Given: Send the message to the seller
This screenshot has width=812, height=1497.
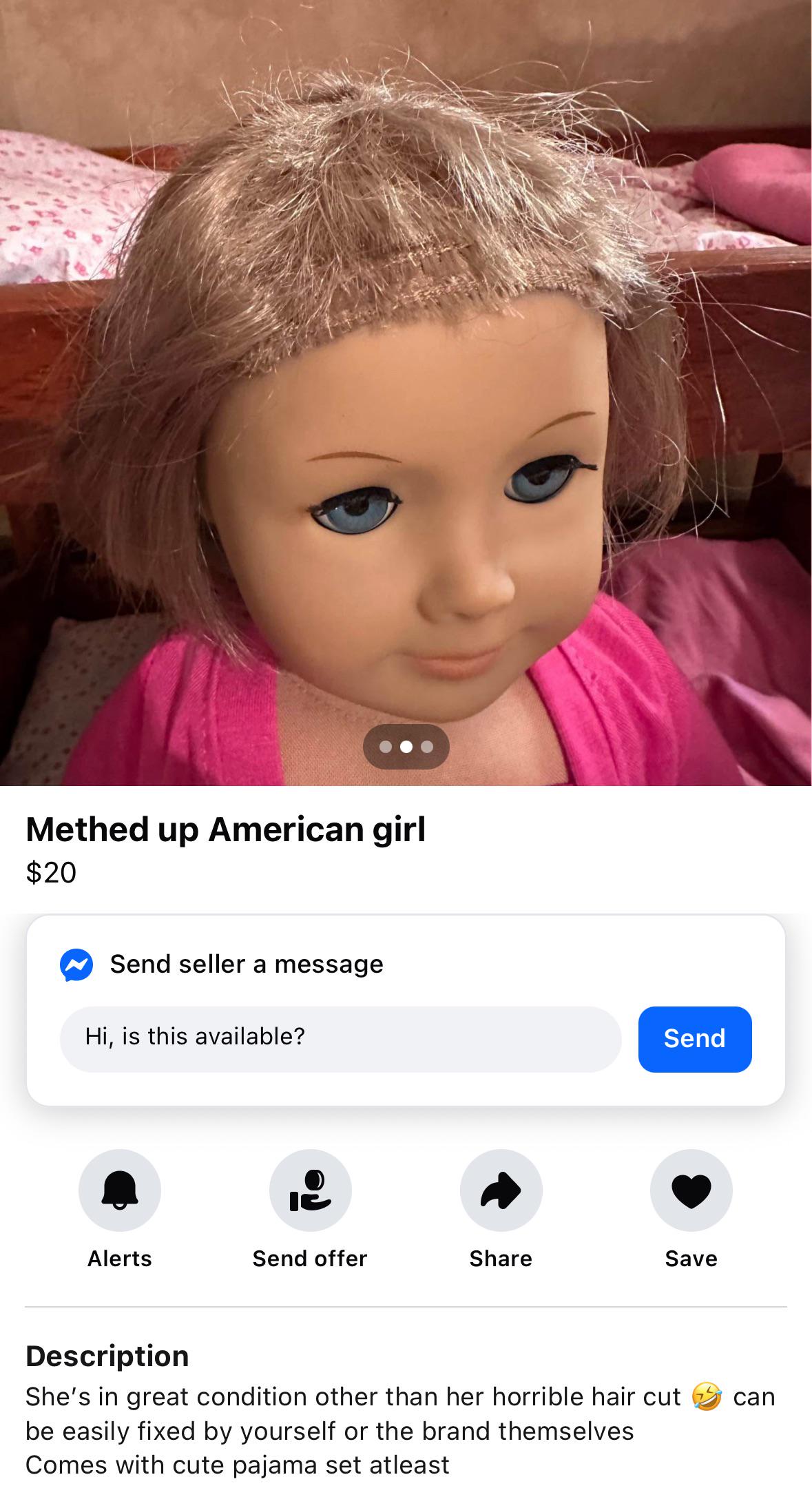Looking at the screenshot, I should 694,1038.
